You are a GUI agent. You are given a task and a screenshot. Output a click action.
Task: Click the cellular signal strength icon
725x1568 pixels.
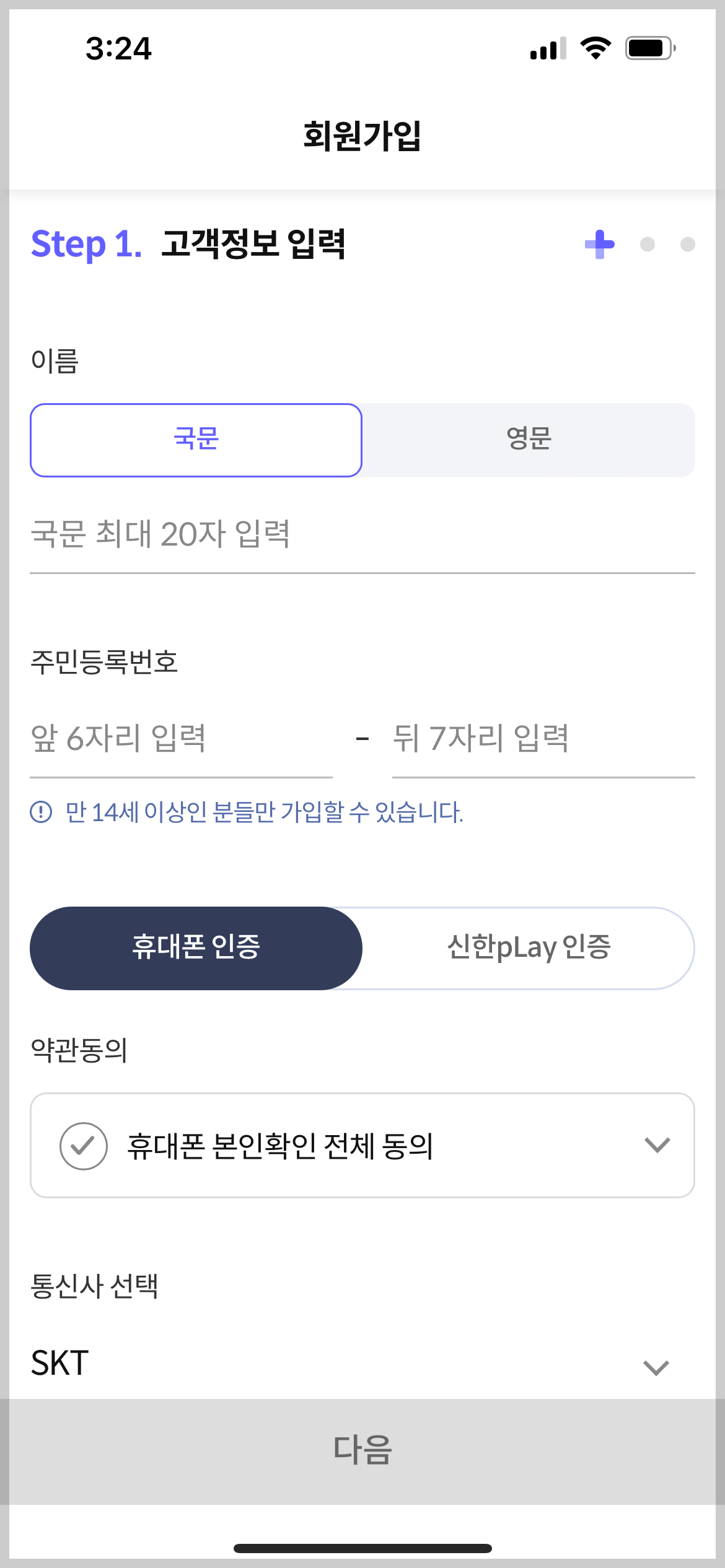[x=547, y=50]
